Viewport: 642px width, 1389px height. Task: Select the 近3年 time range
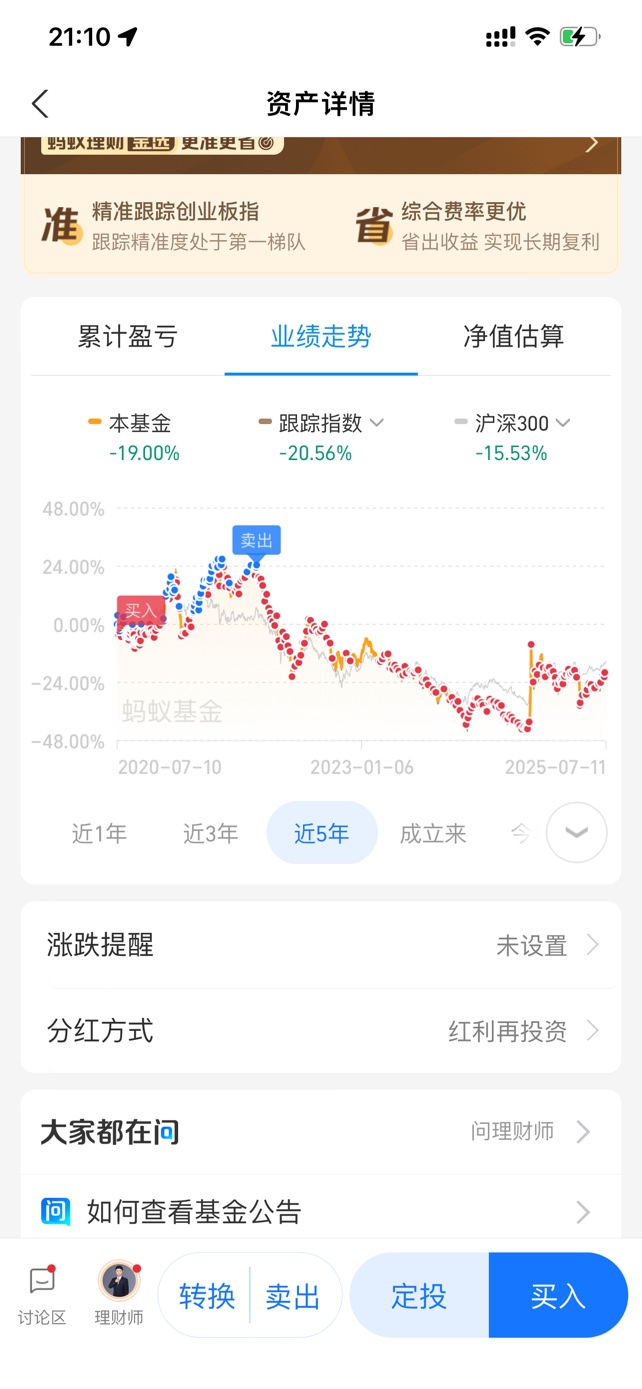[x=210, y=833]
